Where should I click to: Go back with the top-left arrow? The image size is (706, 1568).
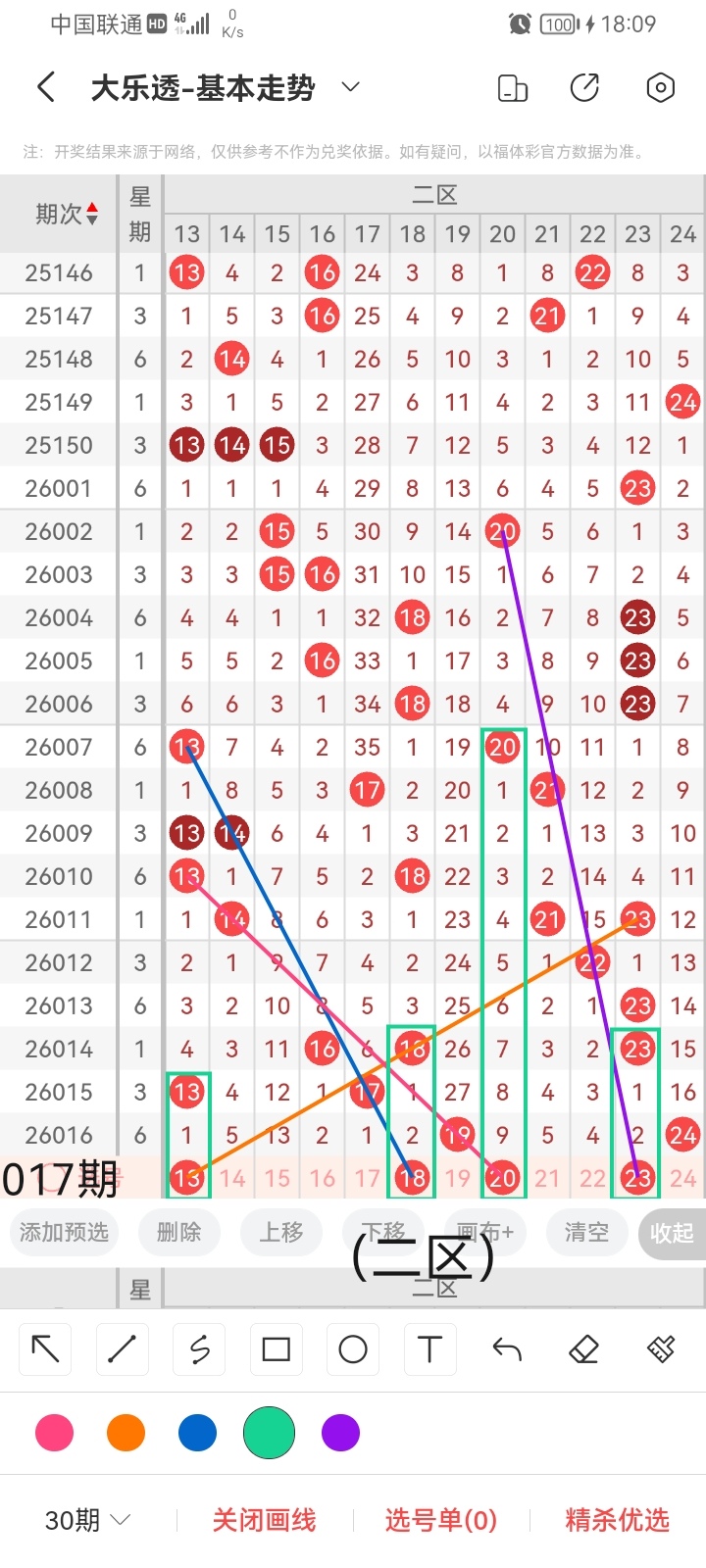click(45, 88)
